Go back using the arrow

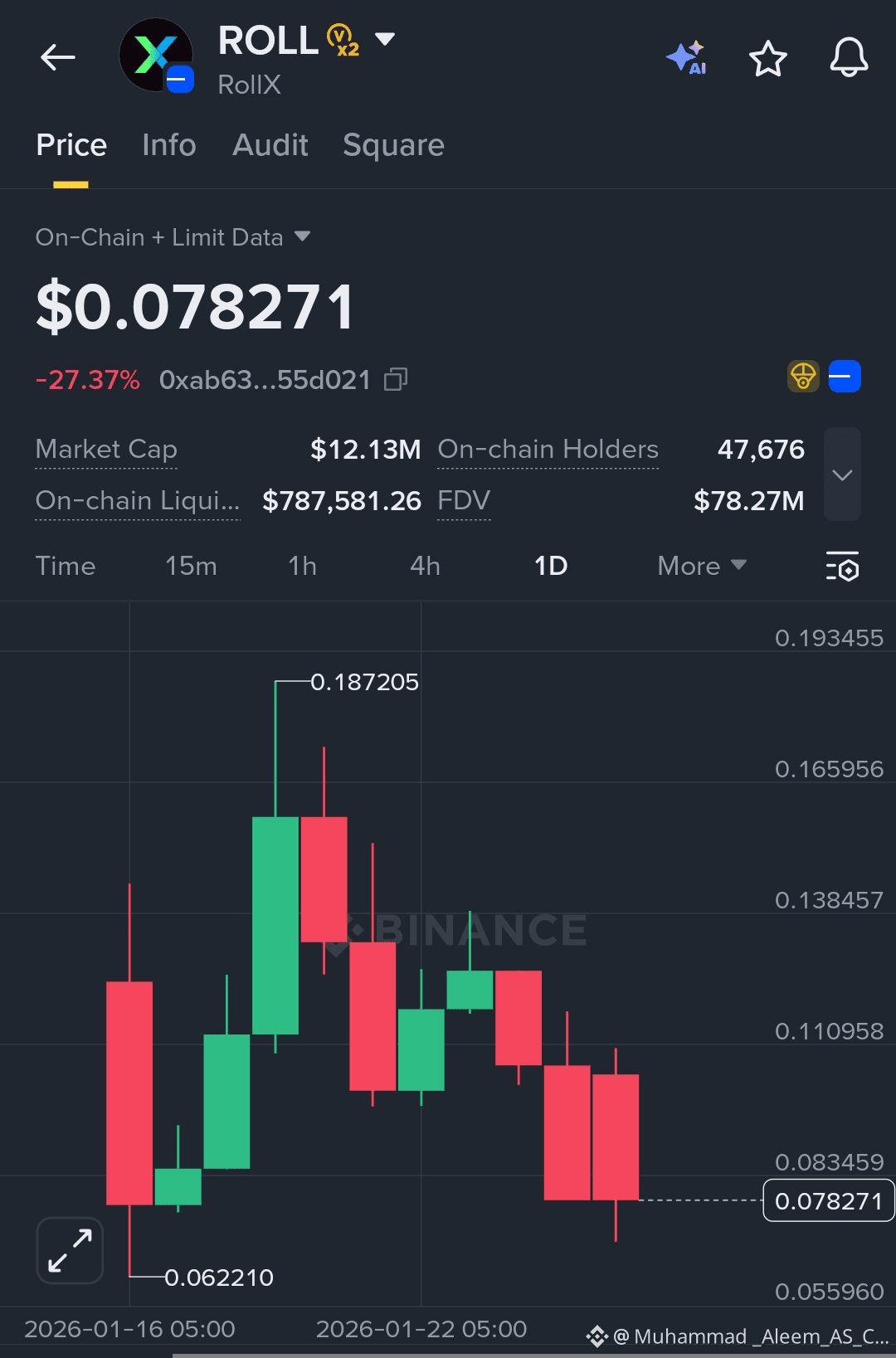click(x=58, y=57)
